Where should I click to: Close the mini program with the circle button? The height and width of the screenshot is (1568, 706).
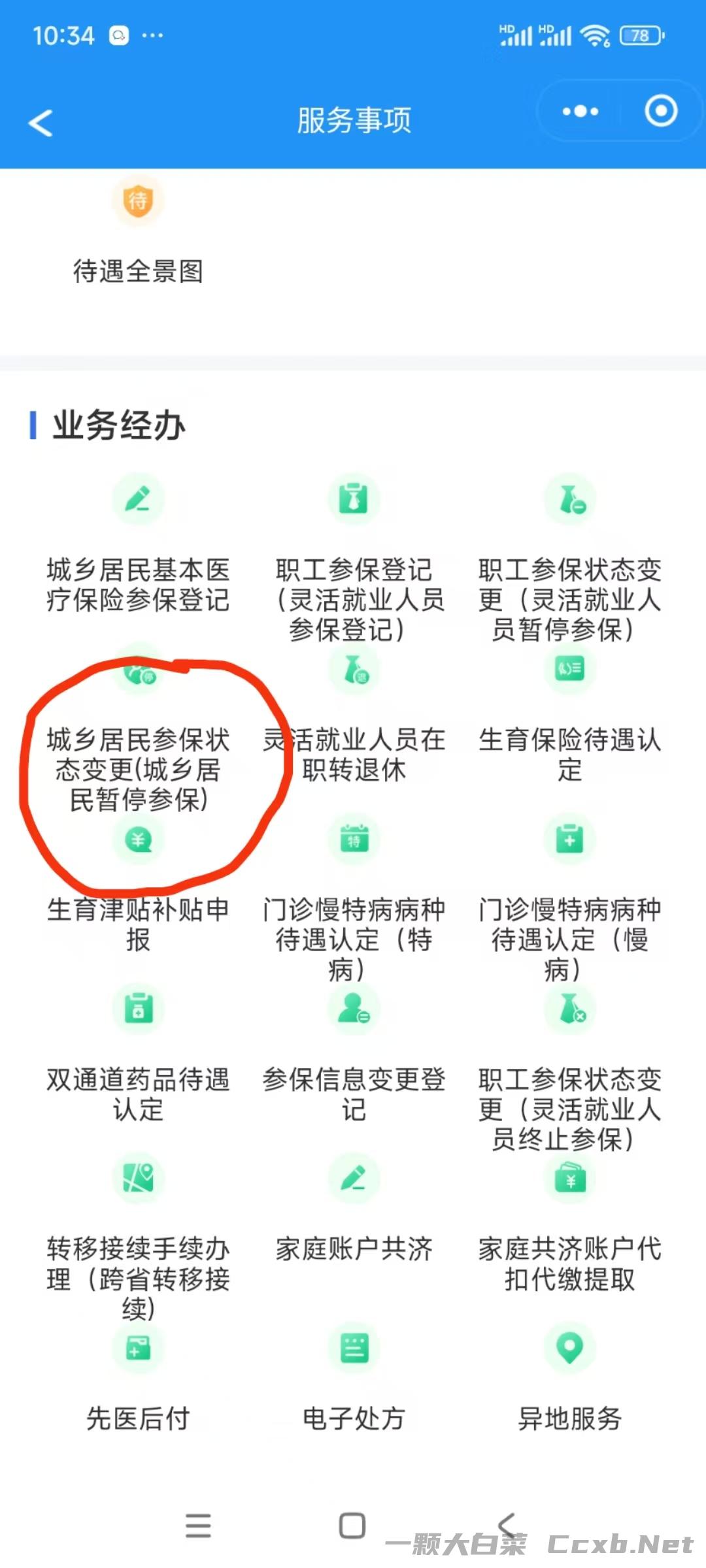click(x=661, y=110)
